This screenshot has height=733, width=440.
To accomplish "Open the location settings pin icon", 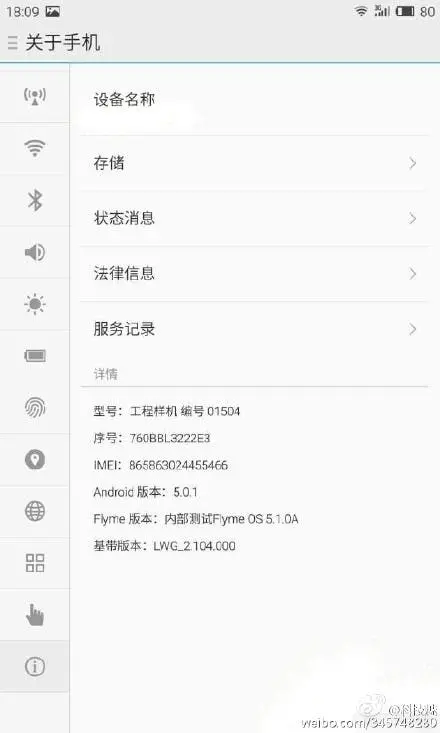I will [35, 460].
